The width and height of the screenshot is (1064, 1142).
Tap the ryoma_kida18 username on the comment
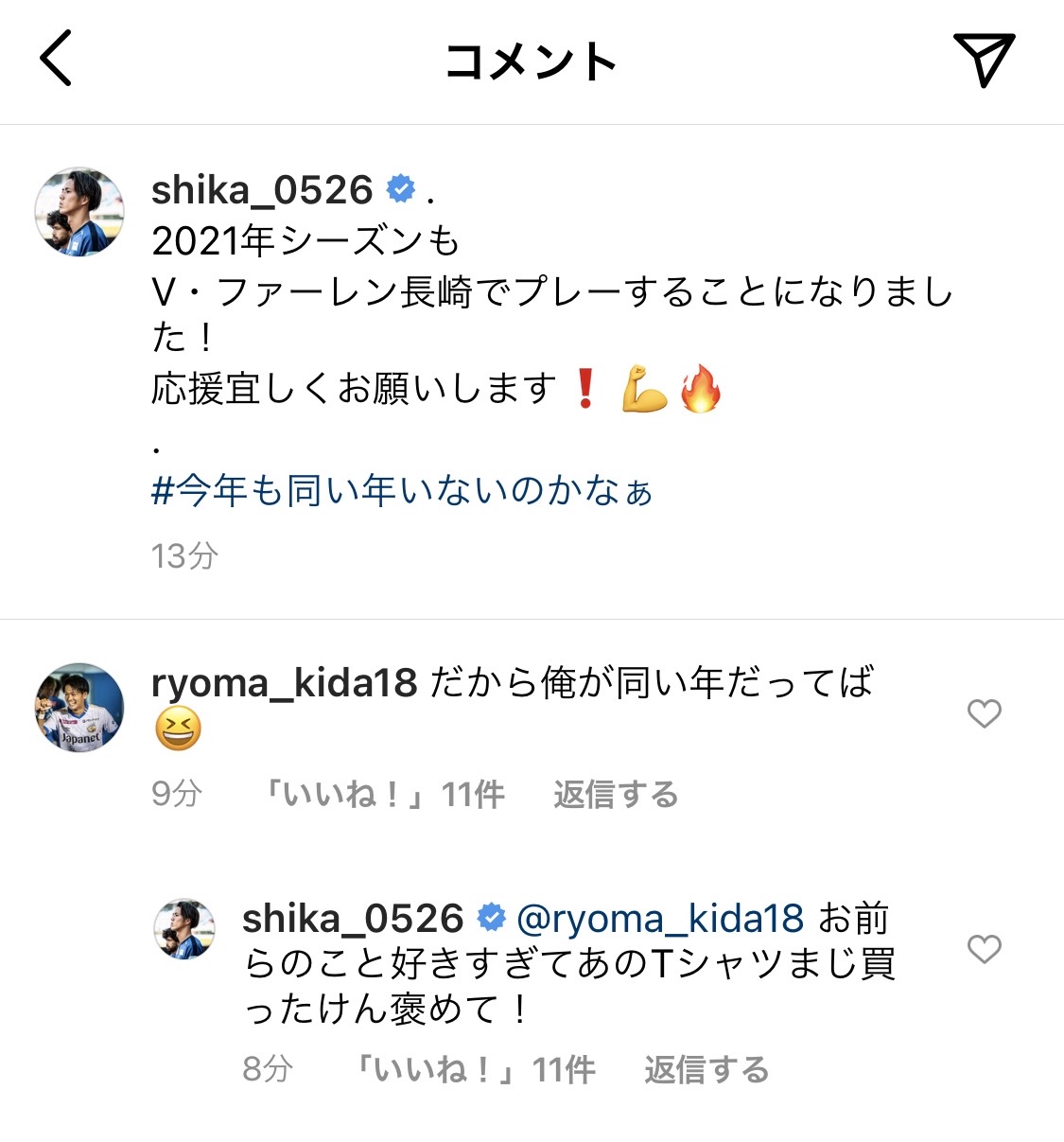(284, 683)
